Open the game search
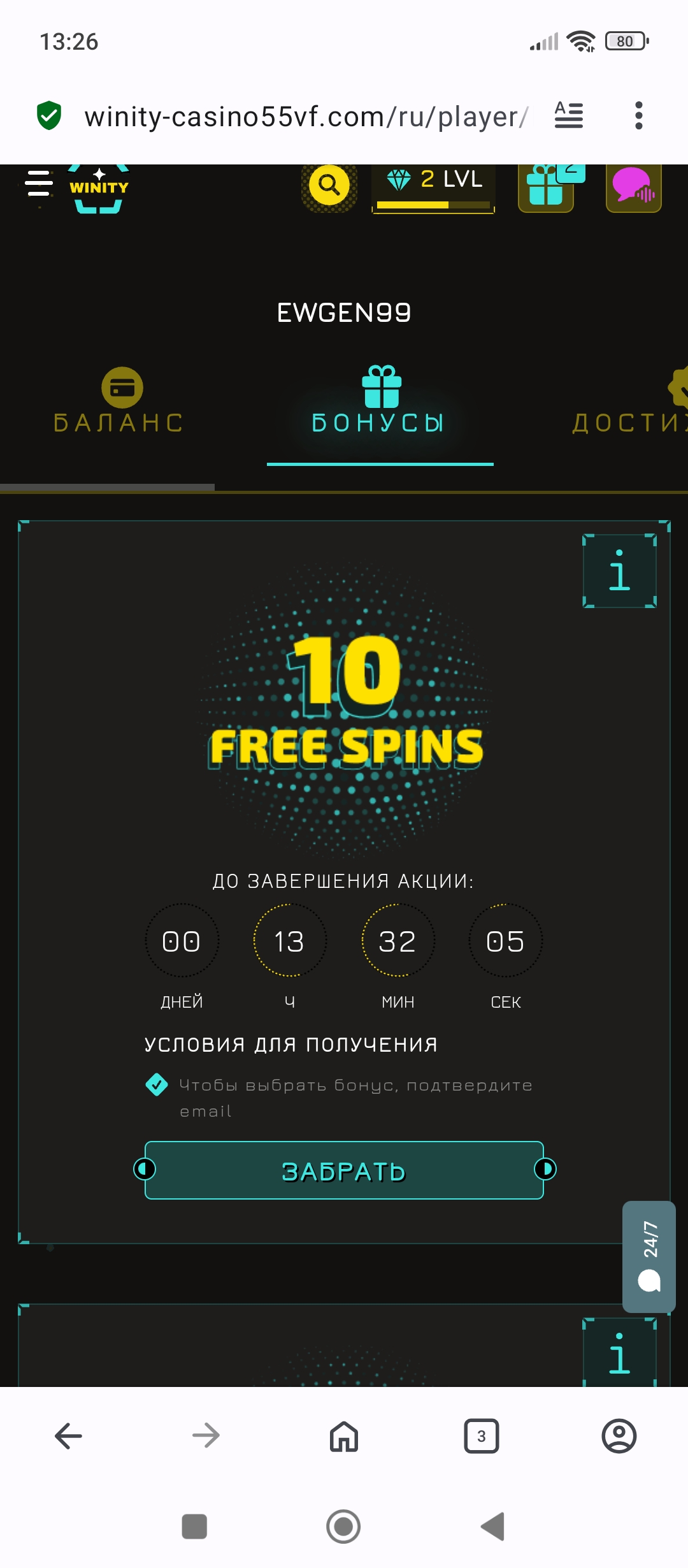This screenshot has width=688, height=1568. tap(329, 185)
